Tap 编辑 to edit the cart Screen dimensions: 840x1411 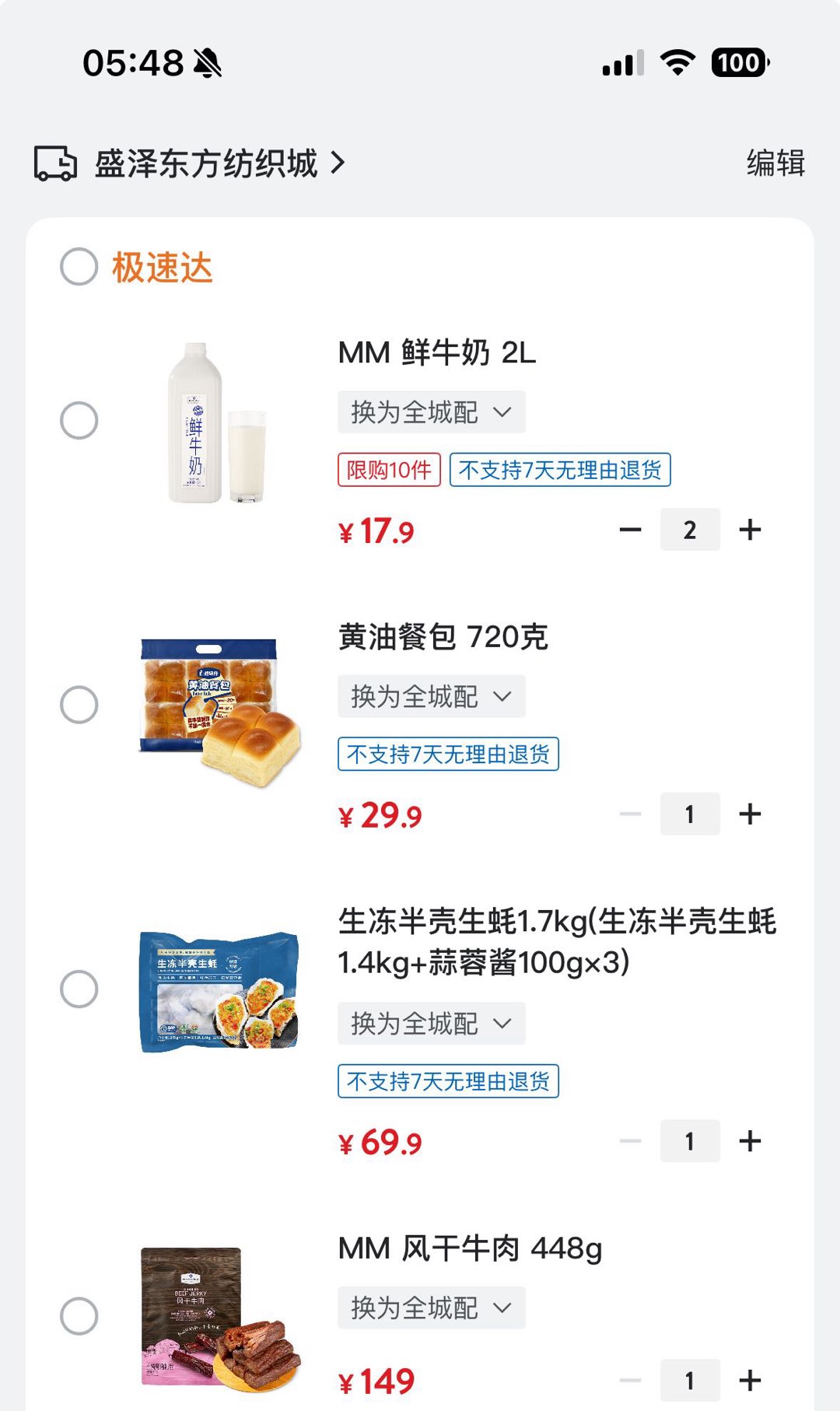(x=775, y=163)
